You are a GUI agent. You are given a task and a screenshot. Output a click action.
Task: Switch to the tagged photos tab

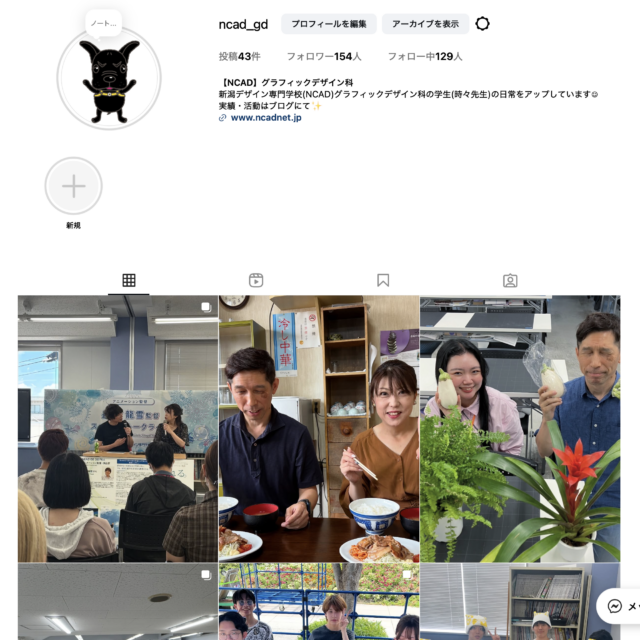[510, 281]
